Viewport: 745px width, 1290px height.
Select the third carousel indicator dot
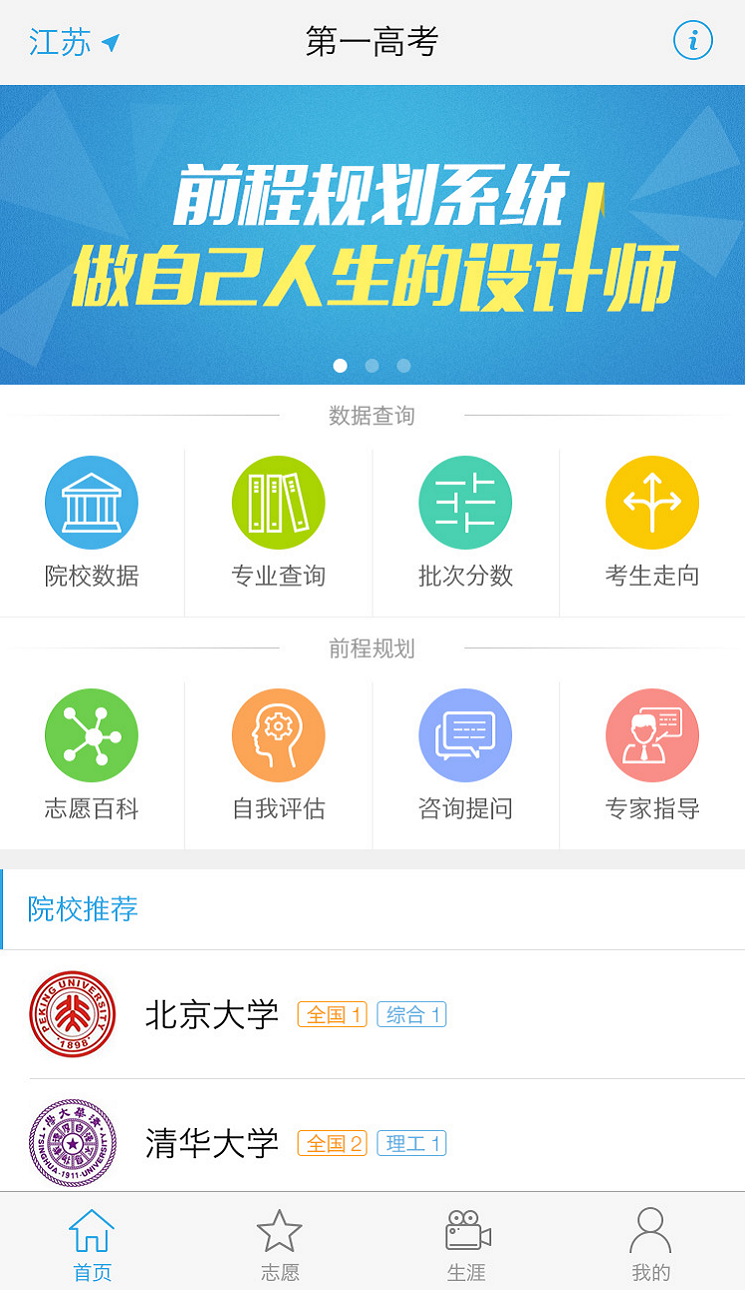[403, 366]
